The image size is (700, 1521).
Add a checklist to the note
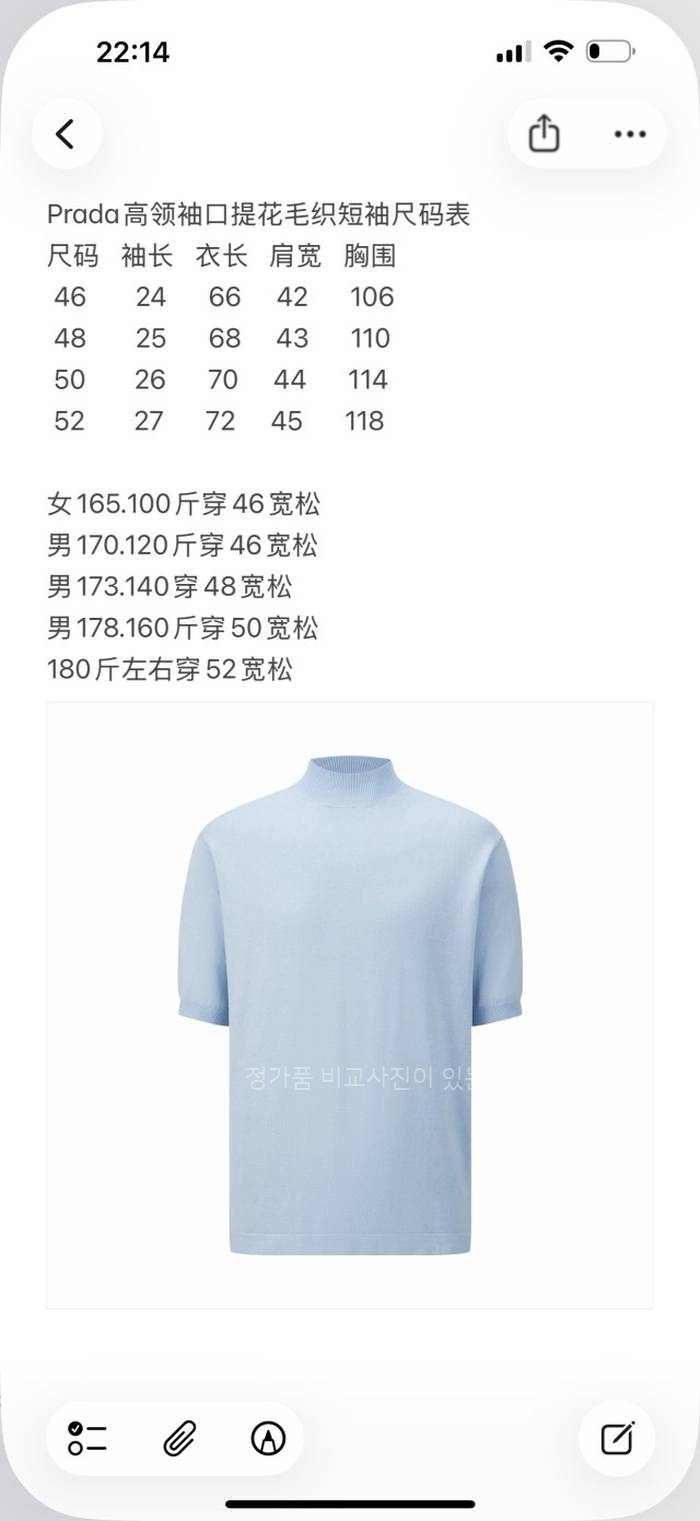pos(88,1438)
